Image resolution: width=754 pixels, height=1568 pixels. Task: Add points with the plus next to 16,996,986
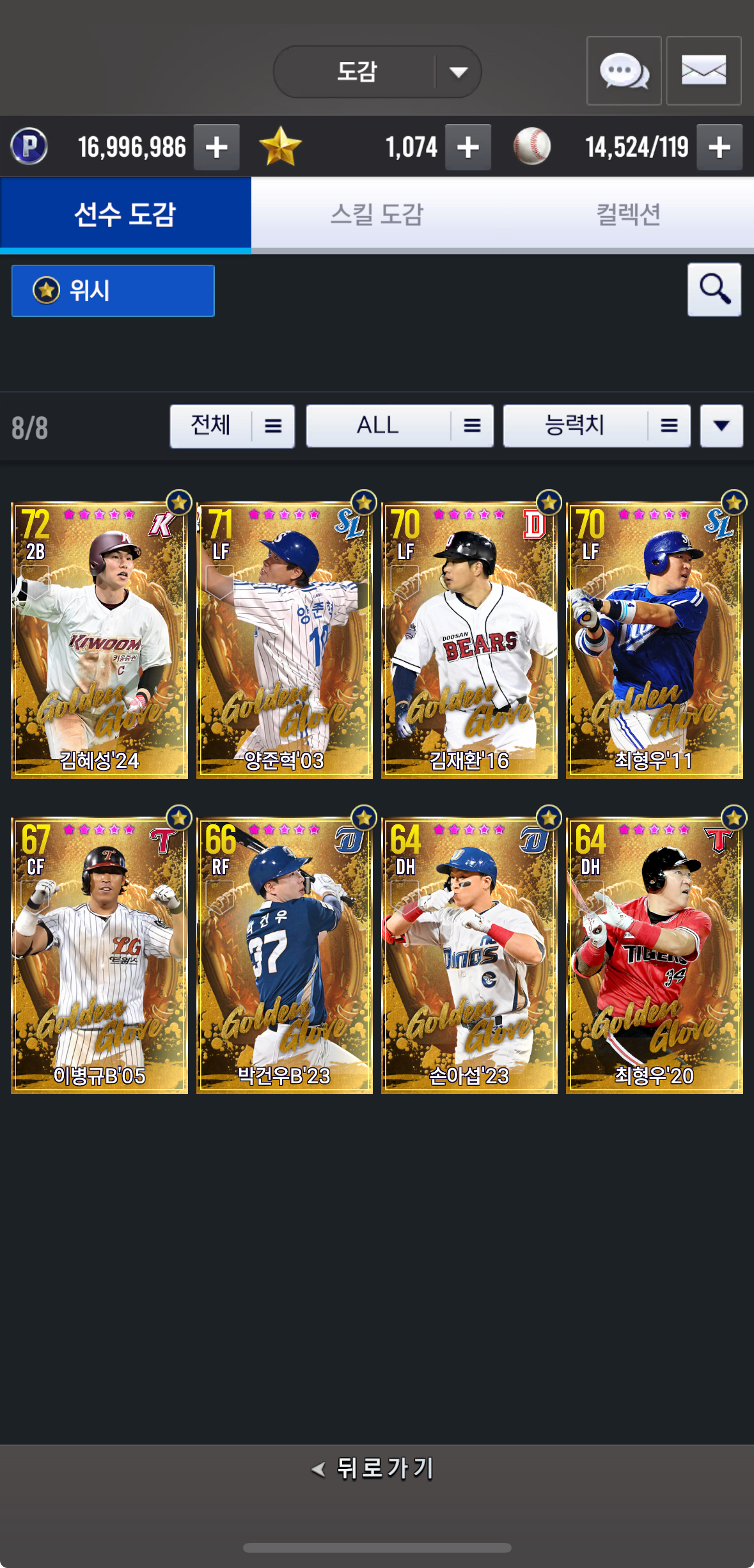coord(216,147)
